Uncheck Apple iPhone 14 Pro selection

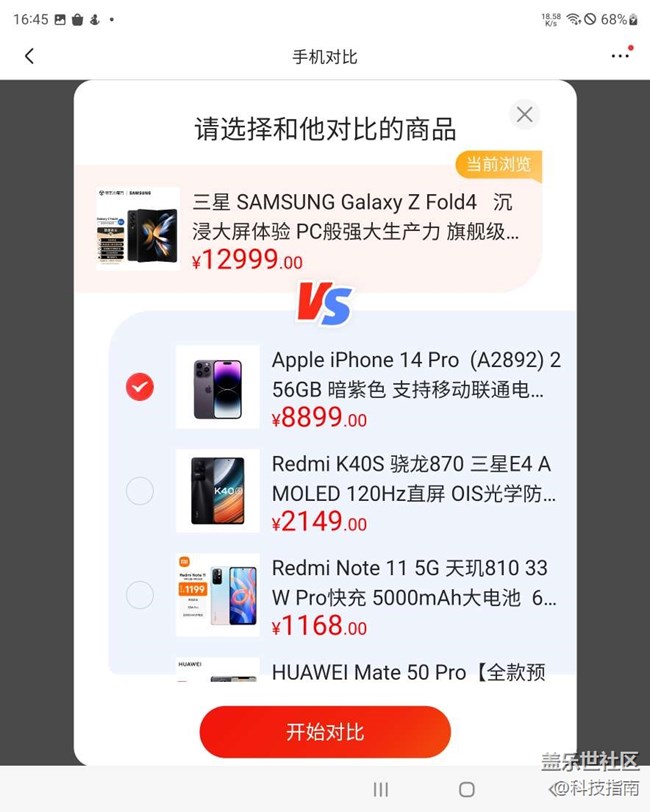click(140, 387)
